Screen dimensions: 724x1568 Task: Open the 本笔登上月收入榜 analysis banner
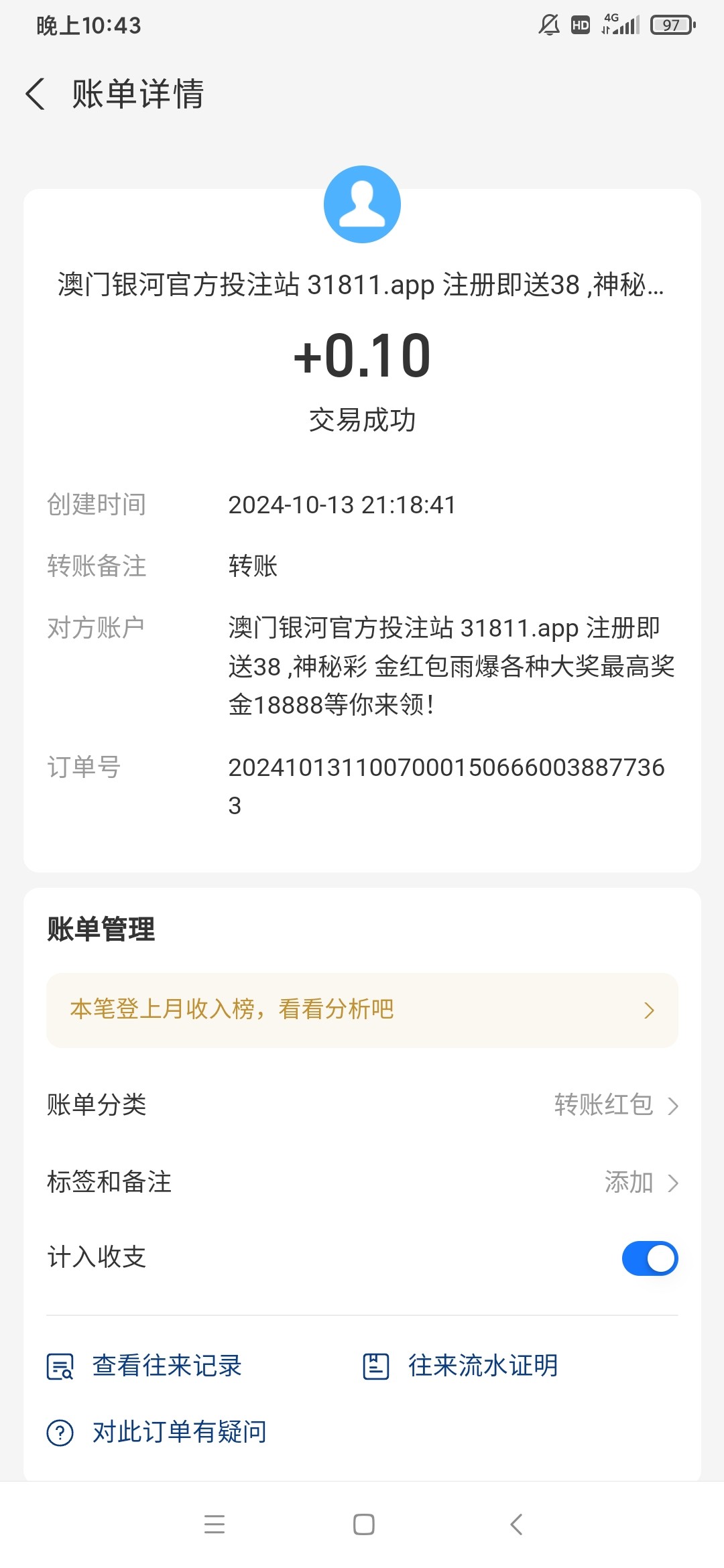pos(362,1010)
